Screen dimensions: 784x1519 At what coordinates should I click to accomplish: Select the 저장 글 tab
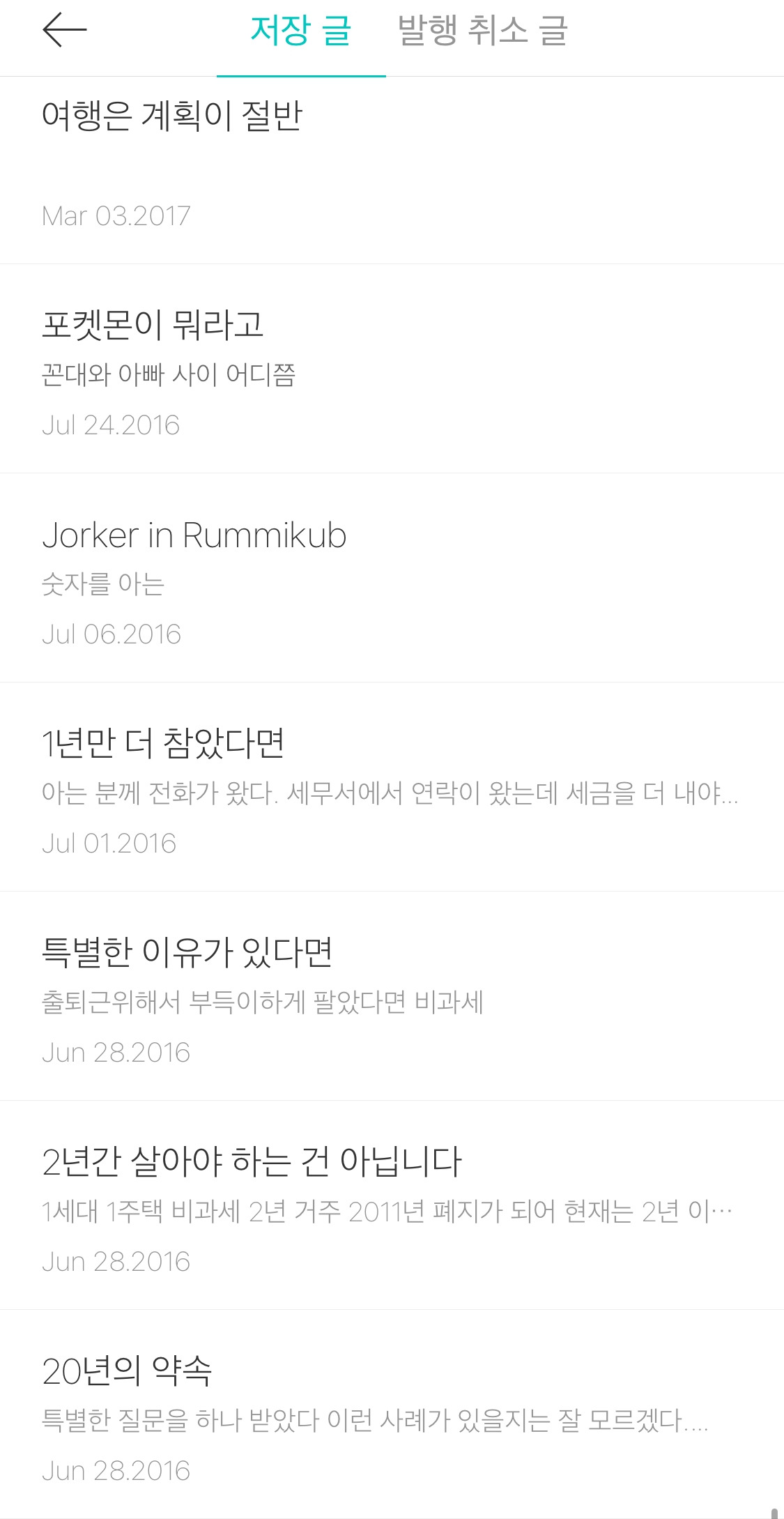click(x=300, y=31)
